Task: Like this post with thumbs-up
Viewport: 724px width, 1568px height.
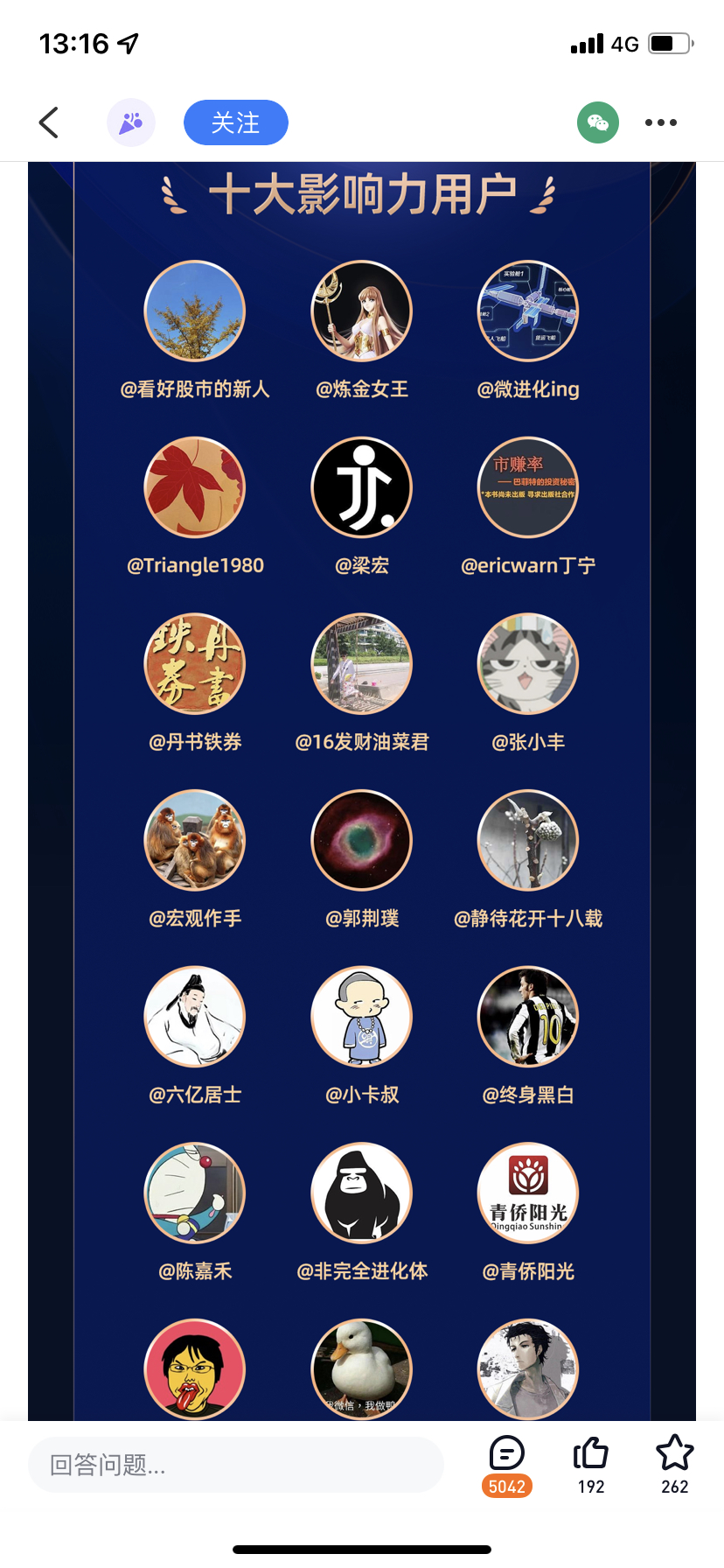Action: (x=591, y=1465)
